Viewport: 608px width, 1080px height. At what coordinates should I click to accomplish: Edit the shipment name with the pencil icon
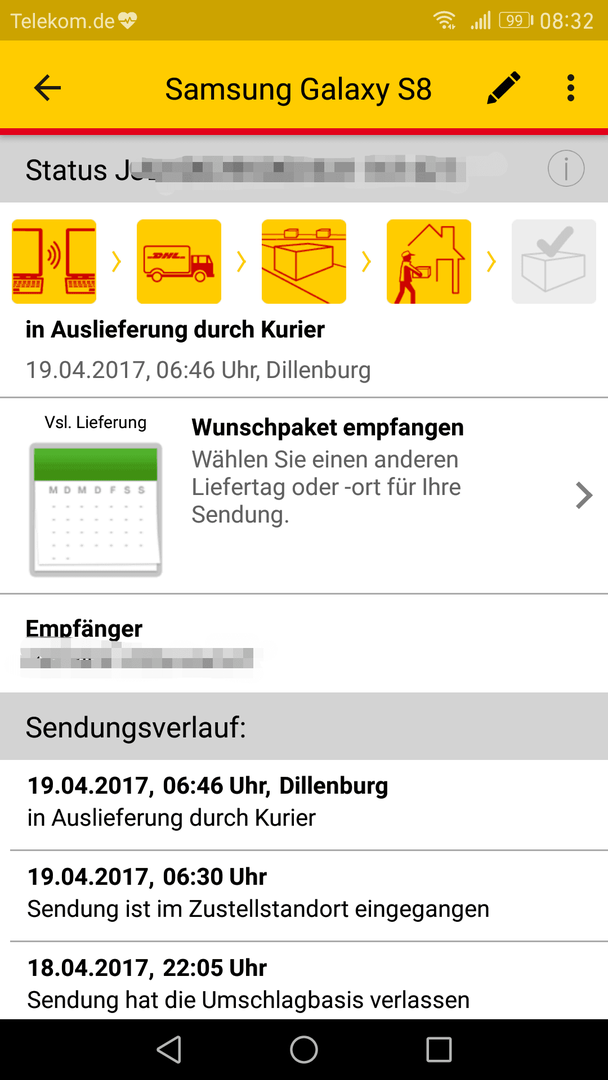[x=503, y=88]
